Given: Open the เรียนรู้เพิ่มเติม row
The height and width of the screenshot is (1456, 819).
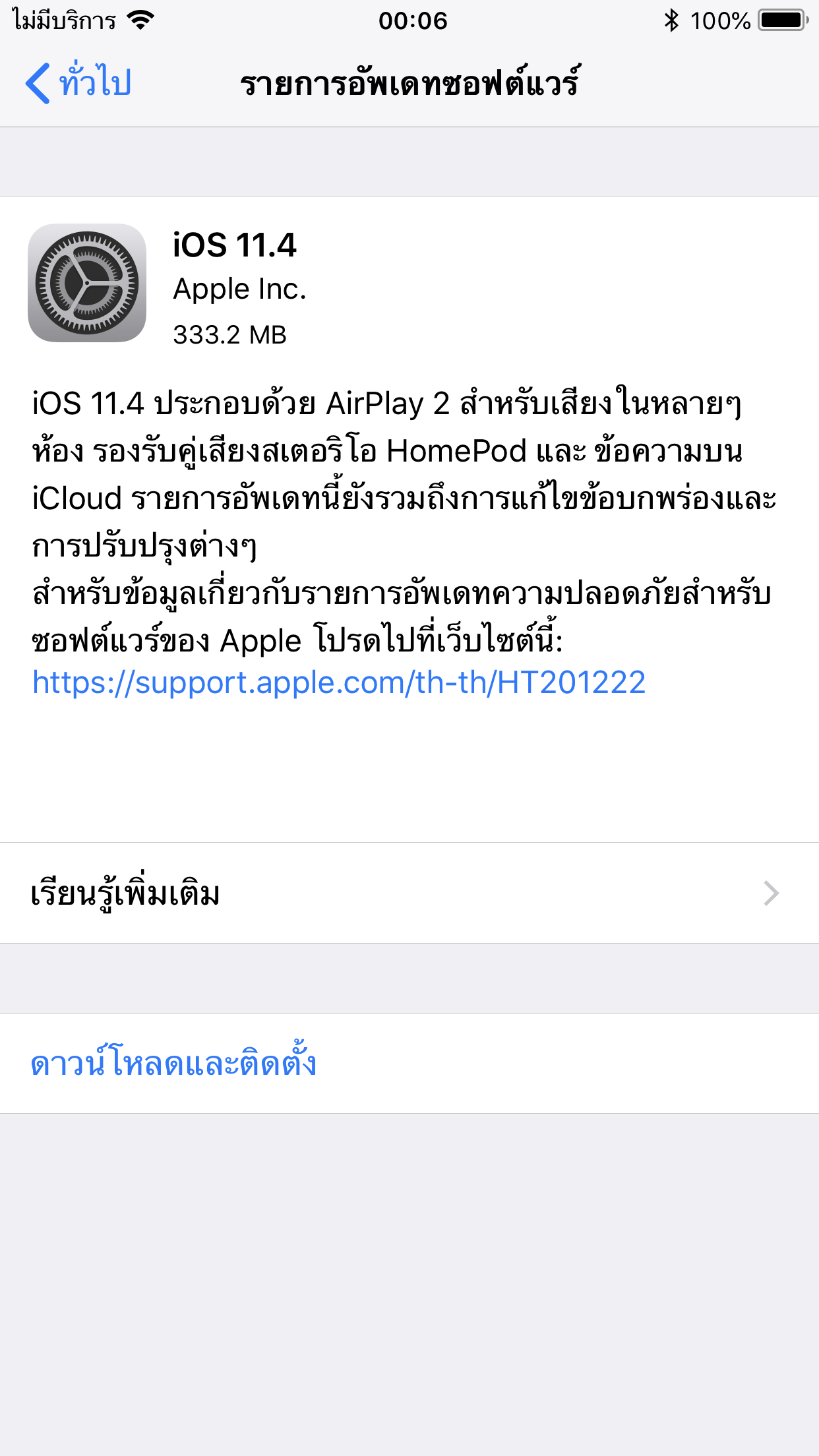Looking at the screenshot, I should point(409,893).
